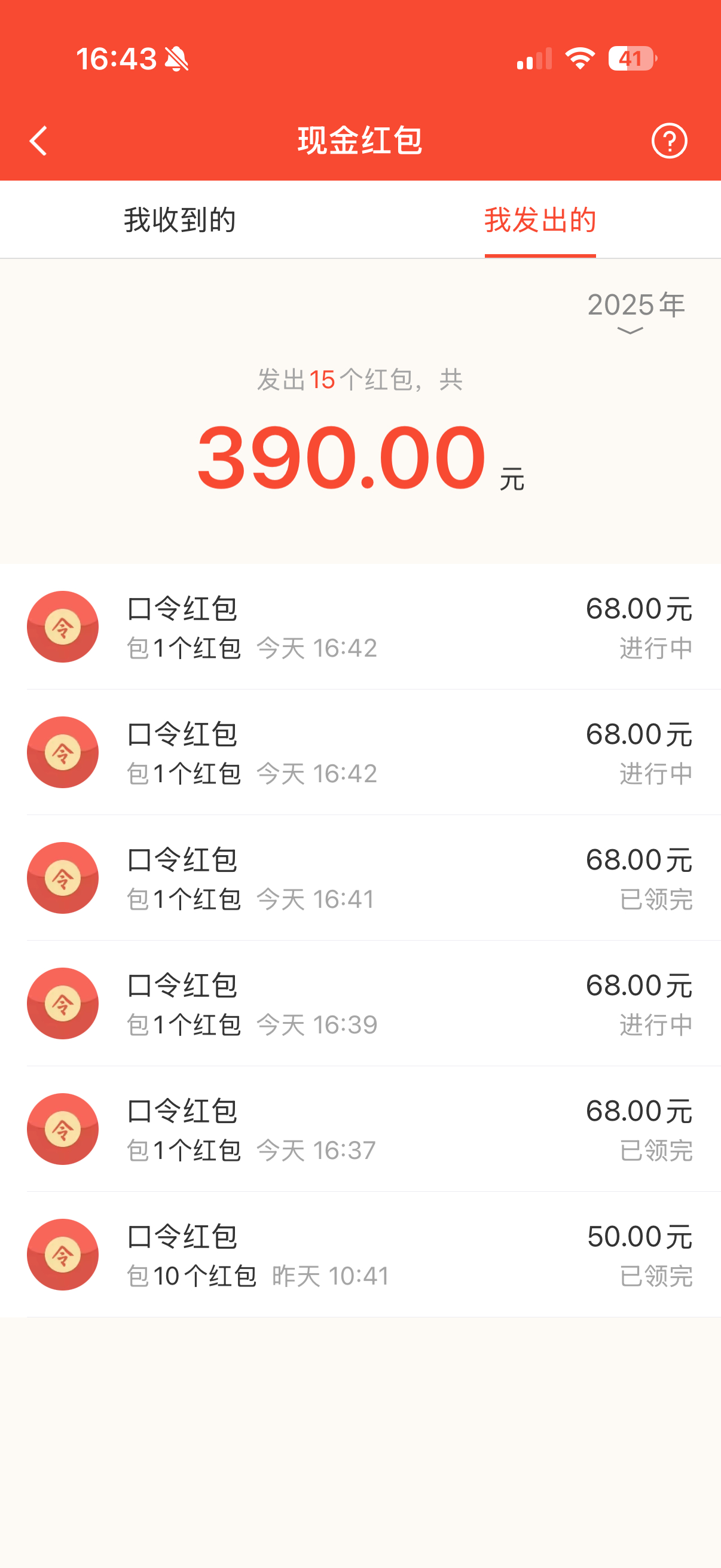Open the help question mark icon
The width and height of the screenshot is (721, 1568).
pyautogui.click(x=668, y=141)
